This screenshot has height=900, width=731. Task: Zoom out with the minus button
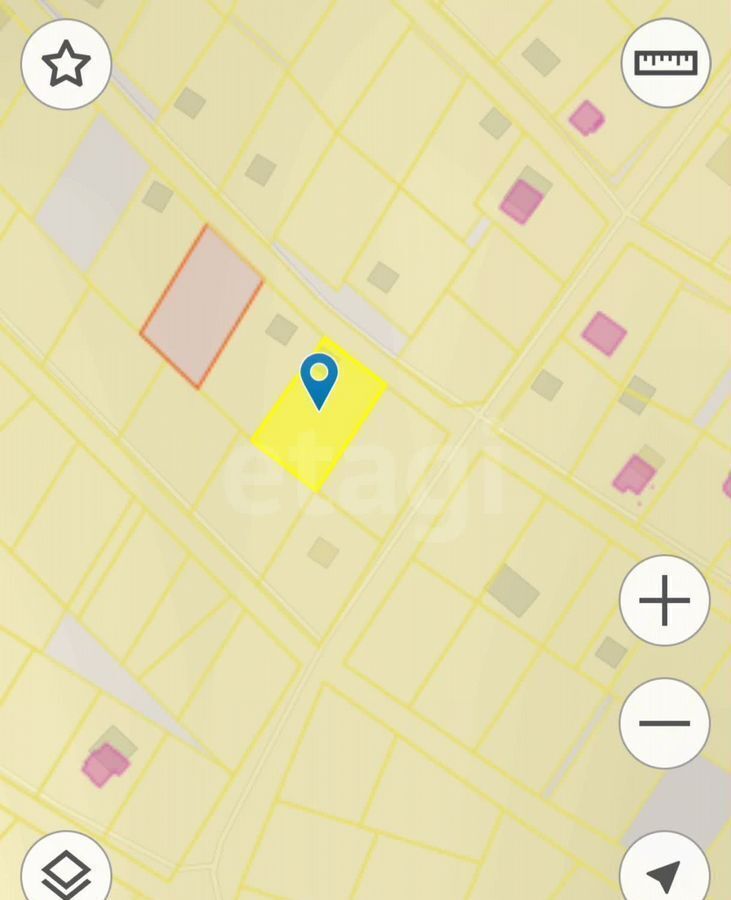coord(664,722)
